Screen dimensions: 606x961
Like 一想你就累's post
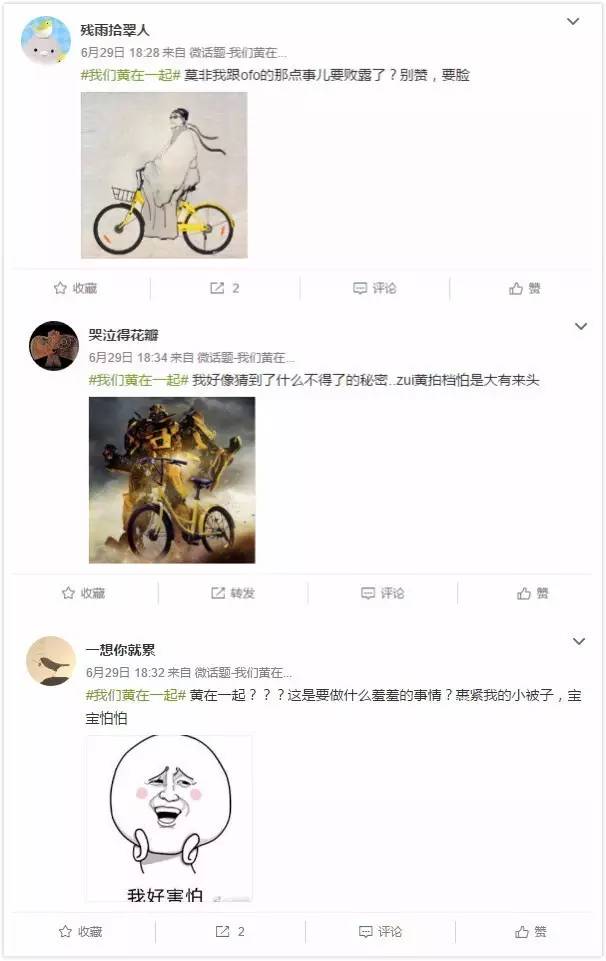pyautogui.click(x=530, y=931)
